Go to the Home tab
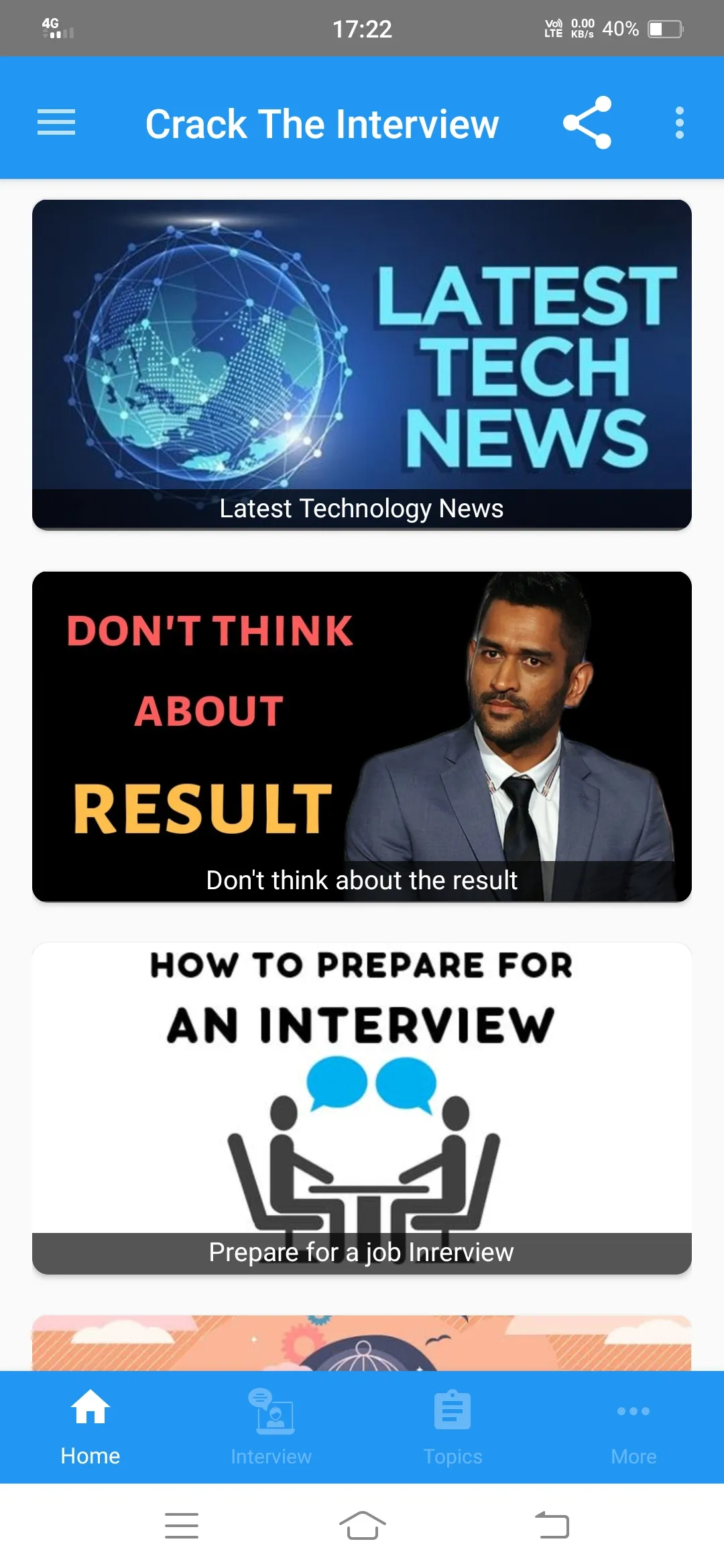 (90, 1427)
